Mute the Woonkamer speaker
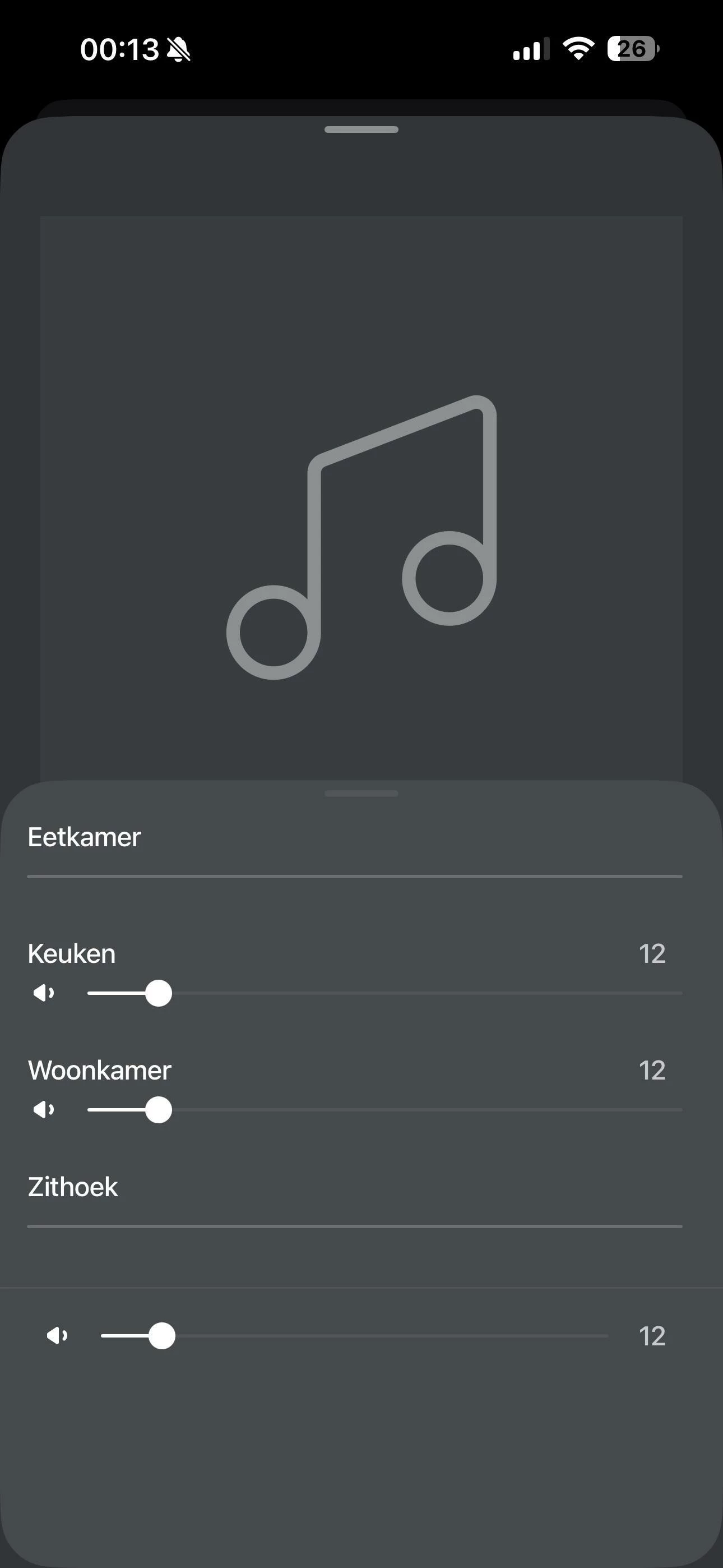The image size is (723, 1568). tap(44, 1110)
